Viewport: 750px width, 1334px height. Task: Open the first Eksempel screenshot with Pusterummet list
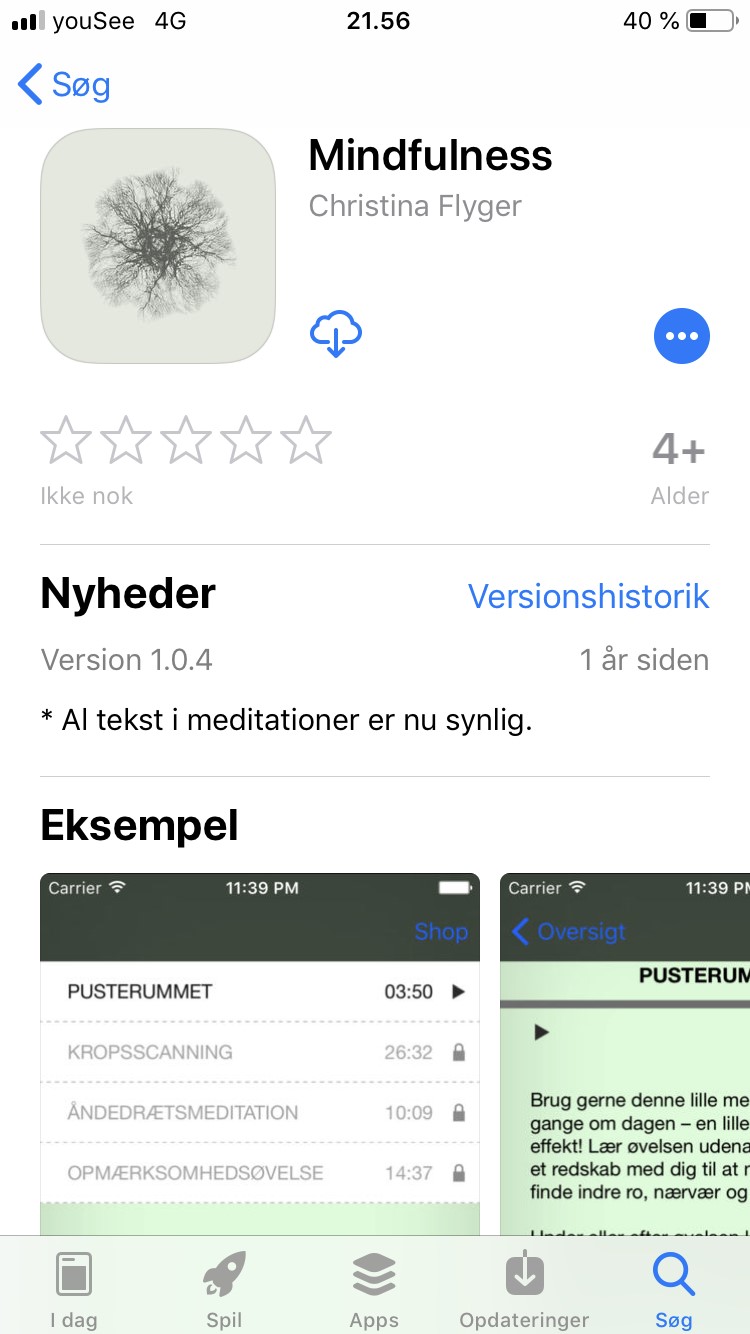[260, 1050]
